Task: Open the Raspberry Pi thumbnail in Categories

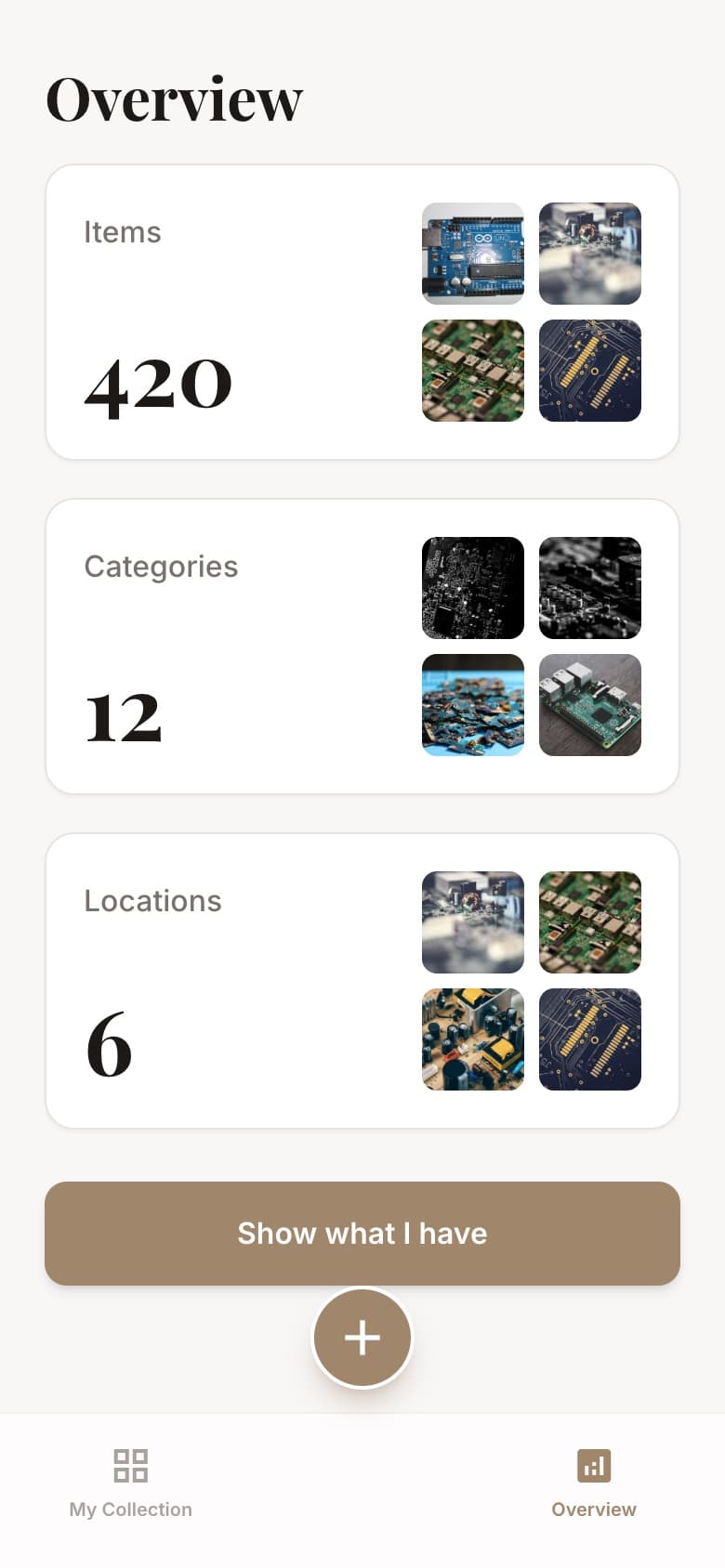Action: [590, 706]
